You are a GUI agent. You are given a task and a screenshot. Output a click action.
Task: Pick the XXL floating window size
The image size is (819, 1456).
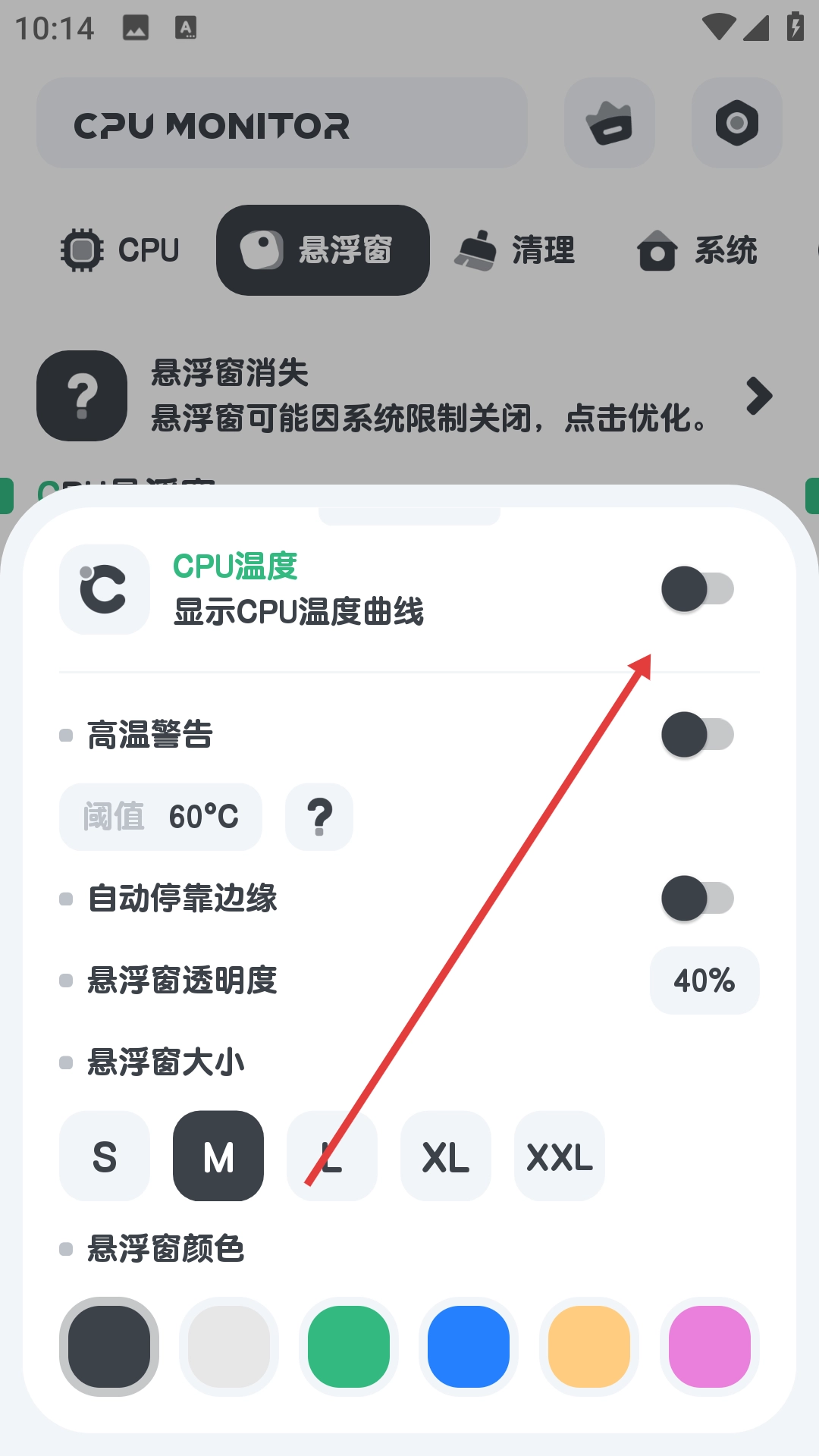pyautogui.click(x=560, y=1156)
